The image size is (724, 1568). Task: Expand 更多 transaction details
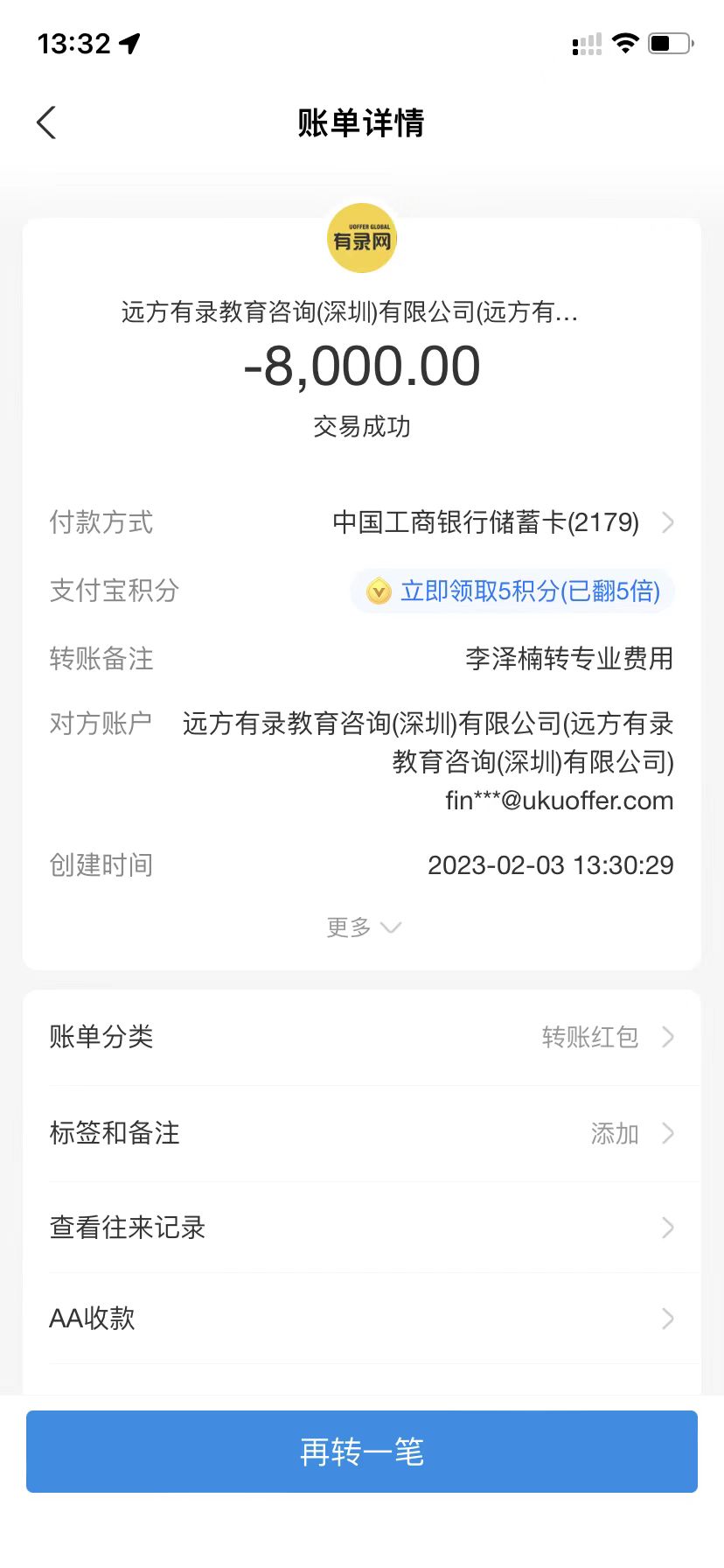(x=362, y=927)
